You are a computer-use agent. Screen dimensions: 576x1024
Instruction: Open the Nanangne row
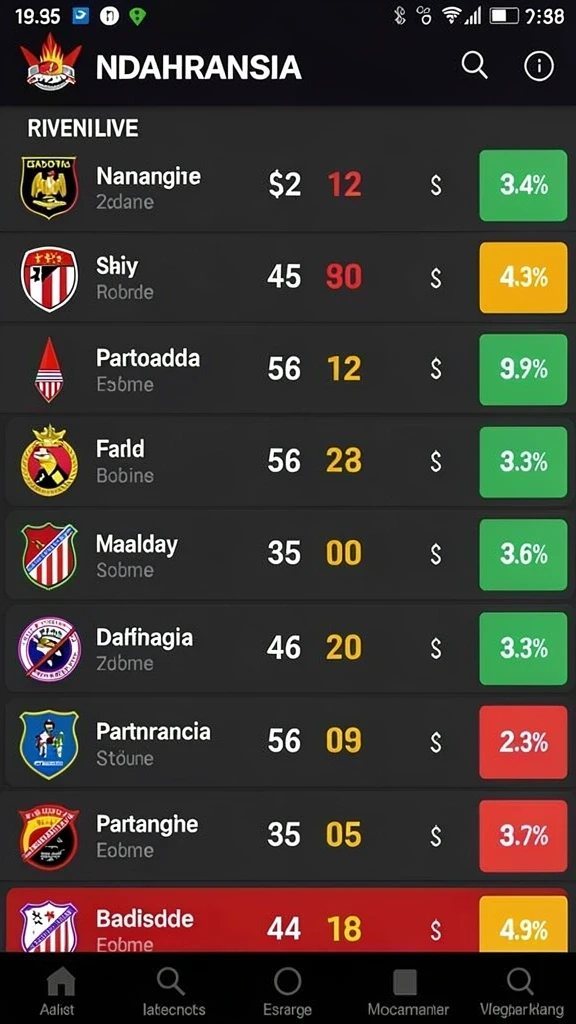[x=288, y=186]
